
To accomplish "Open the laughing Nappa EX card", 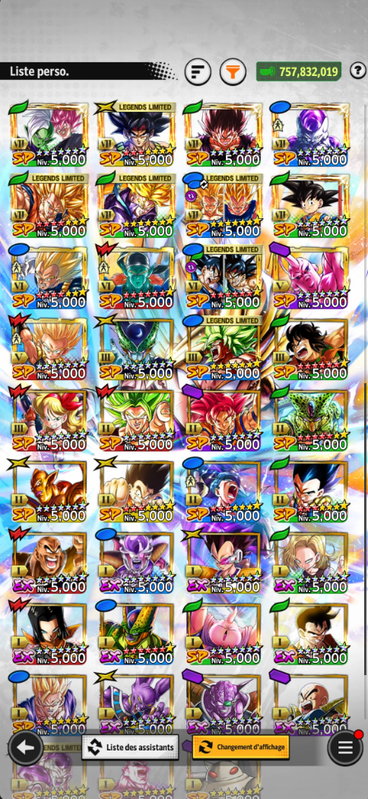I will (48, 562).
